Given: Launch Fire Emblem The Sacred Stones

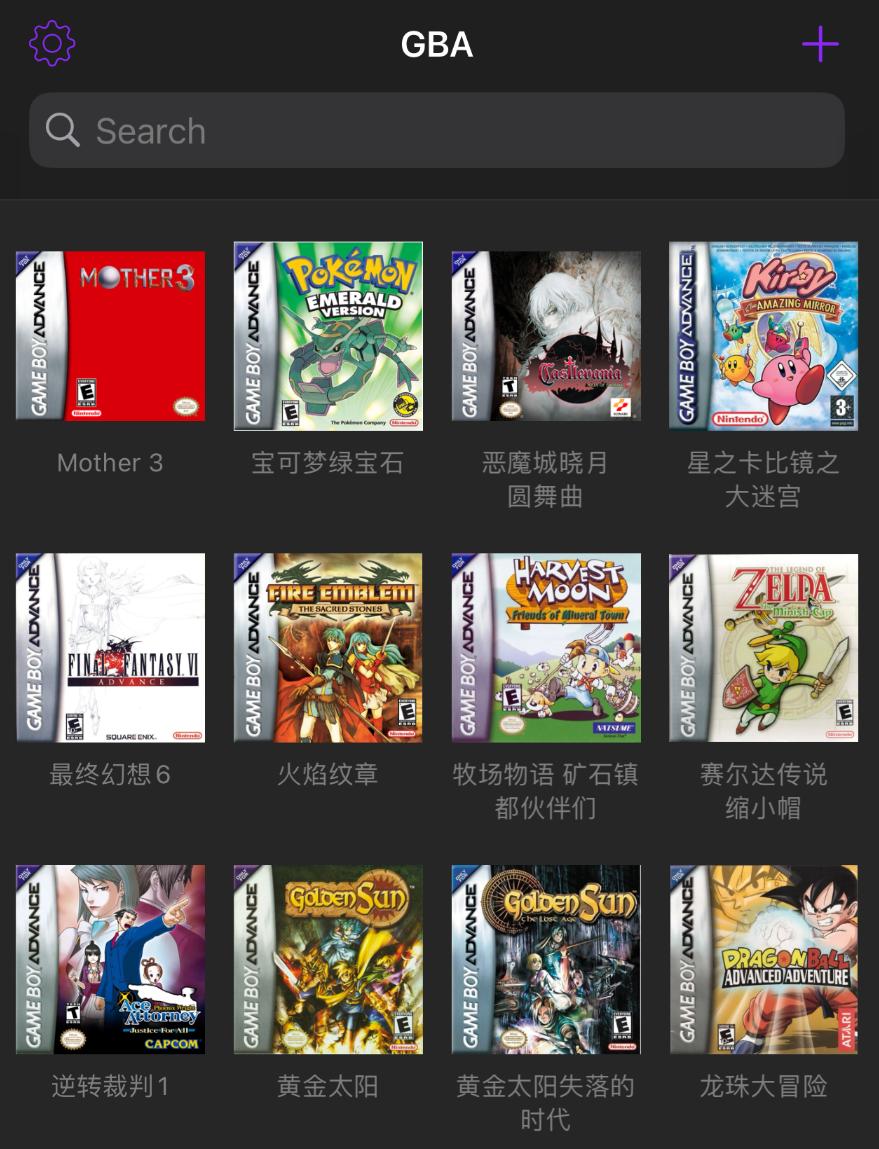Looking at the screenshot, I should pos(328,648).
